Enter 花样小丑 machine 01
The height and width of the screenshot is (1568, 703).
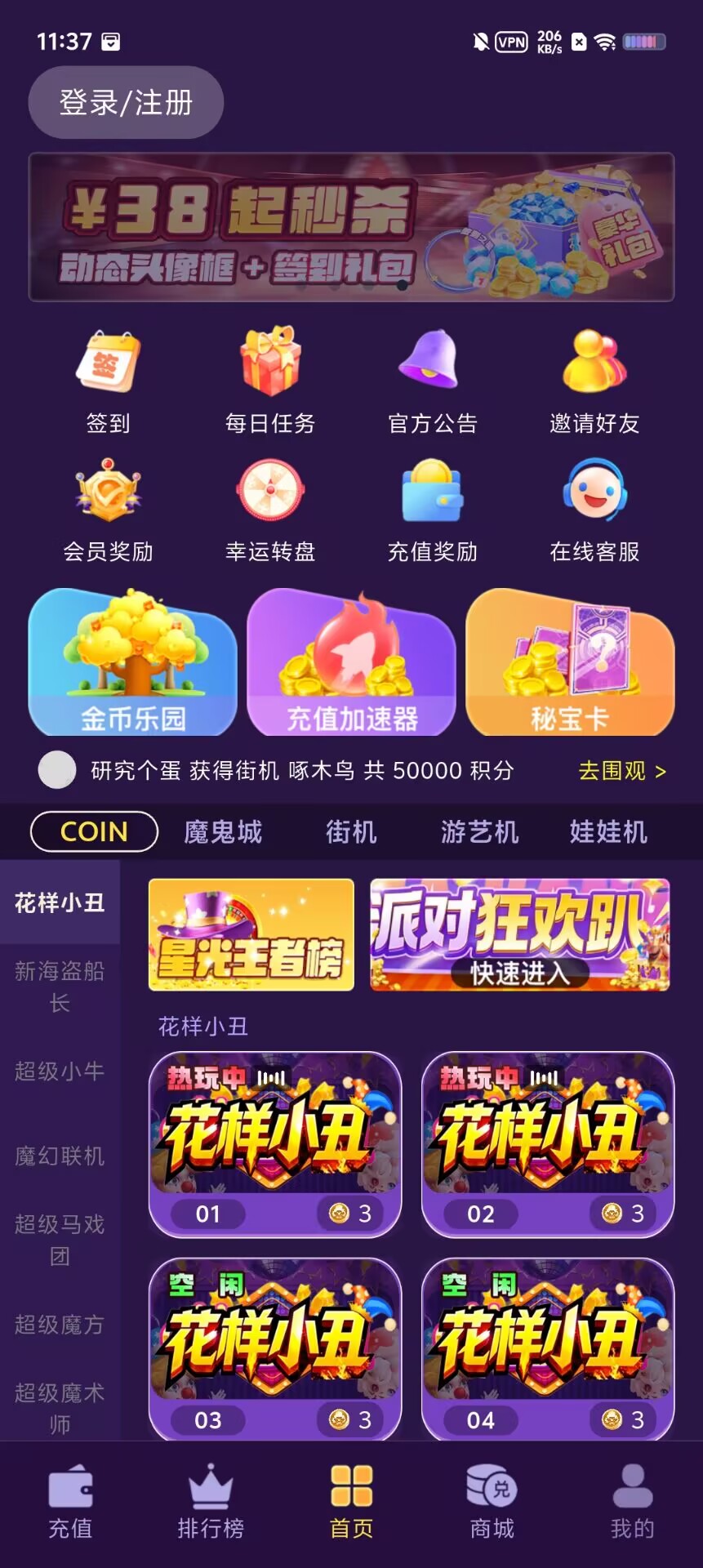275,1144
